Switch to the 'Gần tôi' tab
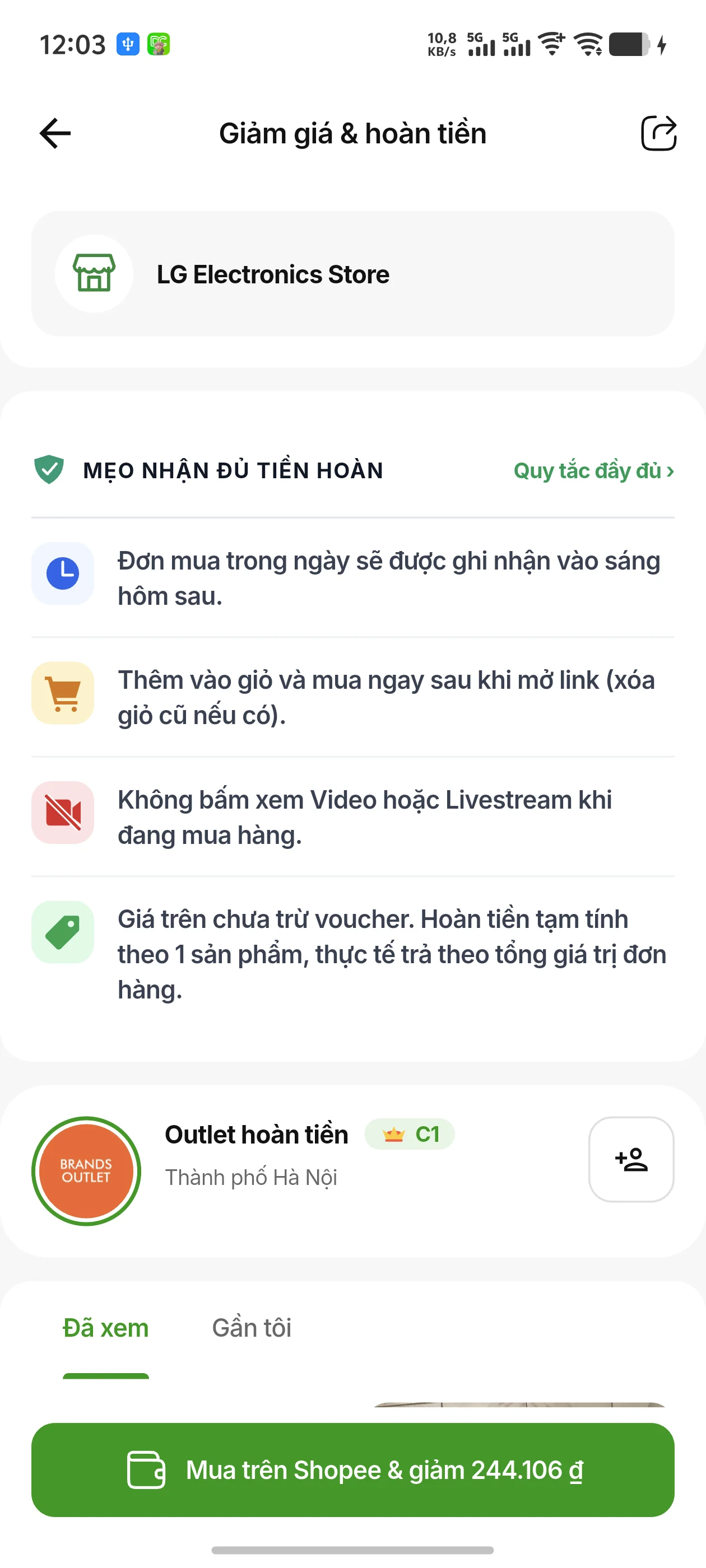This screenshot has width=706, height=1568. [252, 1328]
